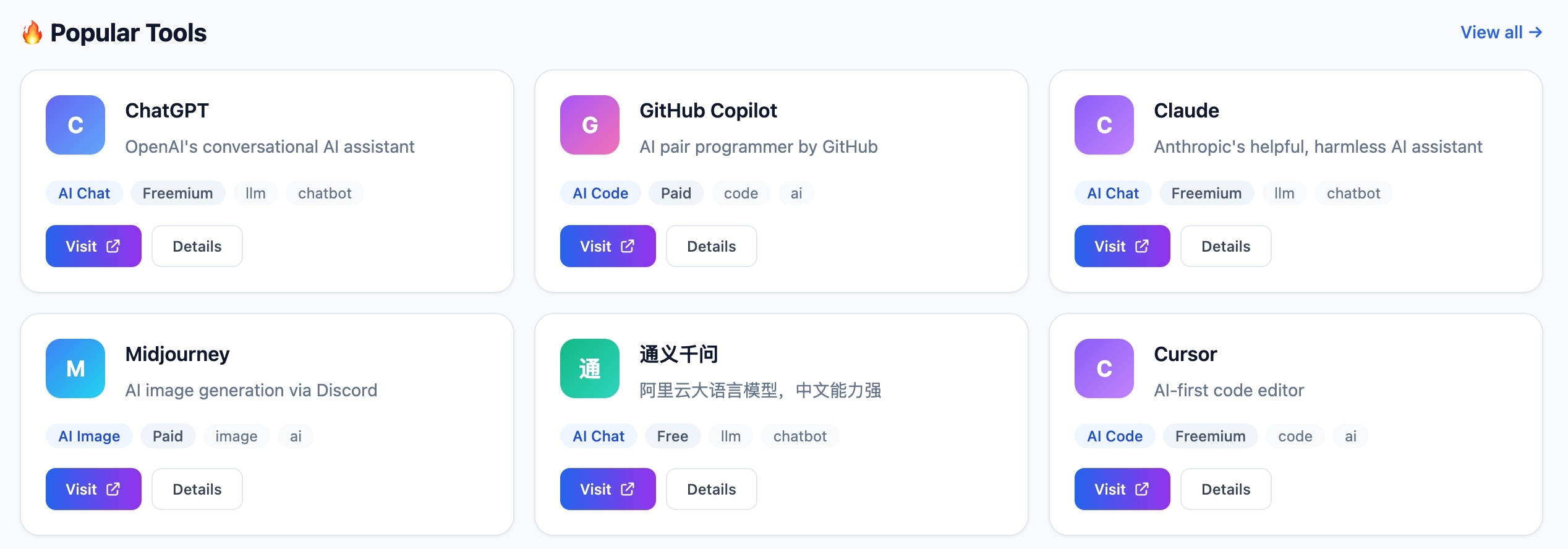Visit the 通义千问 tool
The height and width of the screenshot is (549, 1568).
pyautogui.click(x=607, y=489)
